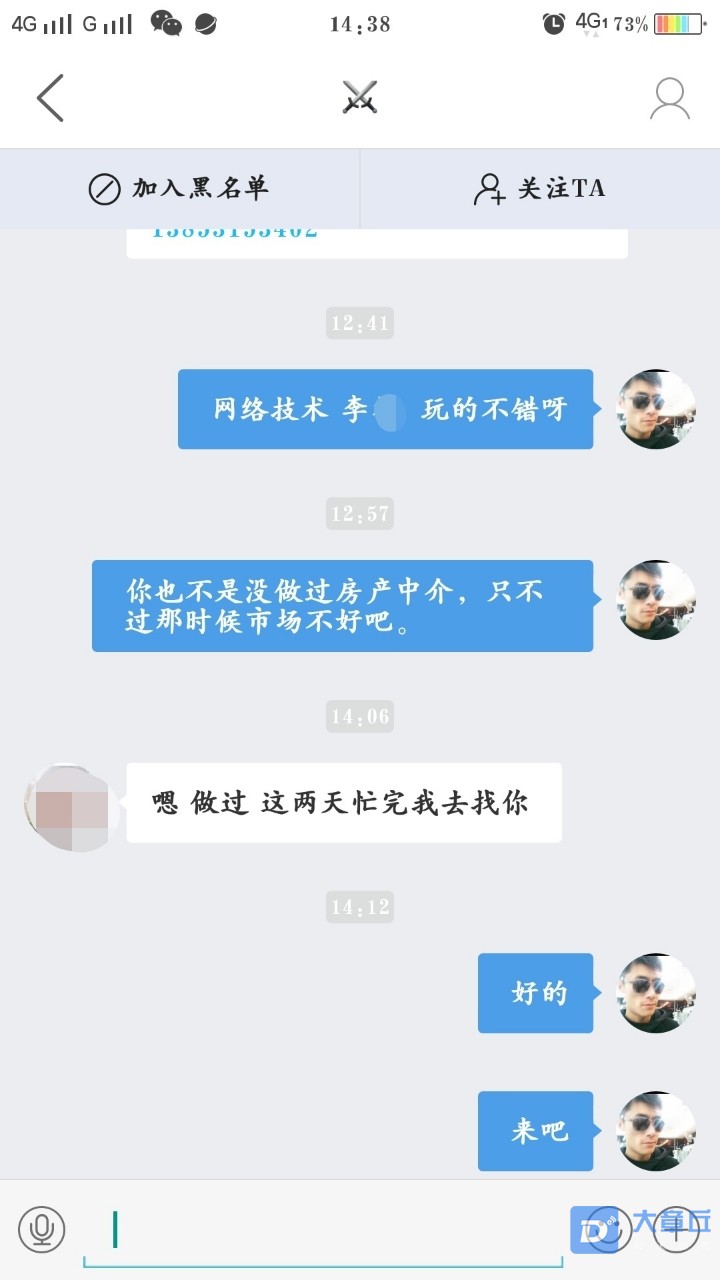Open the voice input microphone
Screen dimensions: 720x1280
point(41,1229)
